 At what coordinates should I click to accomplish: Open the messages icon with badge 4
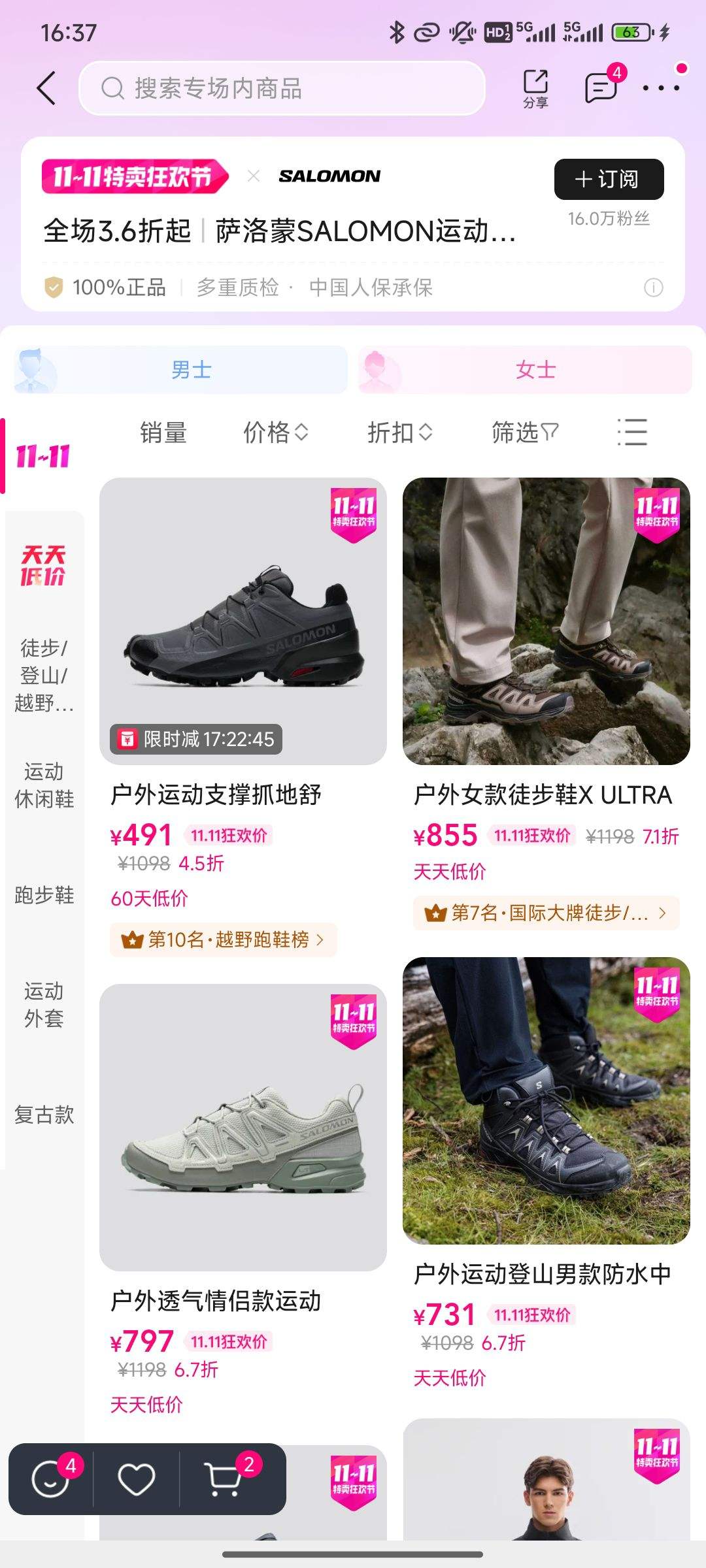coord(599,88)
